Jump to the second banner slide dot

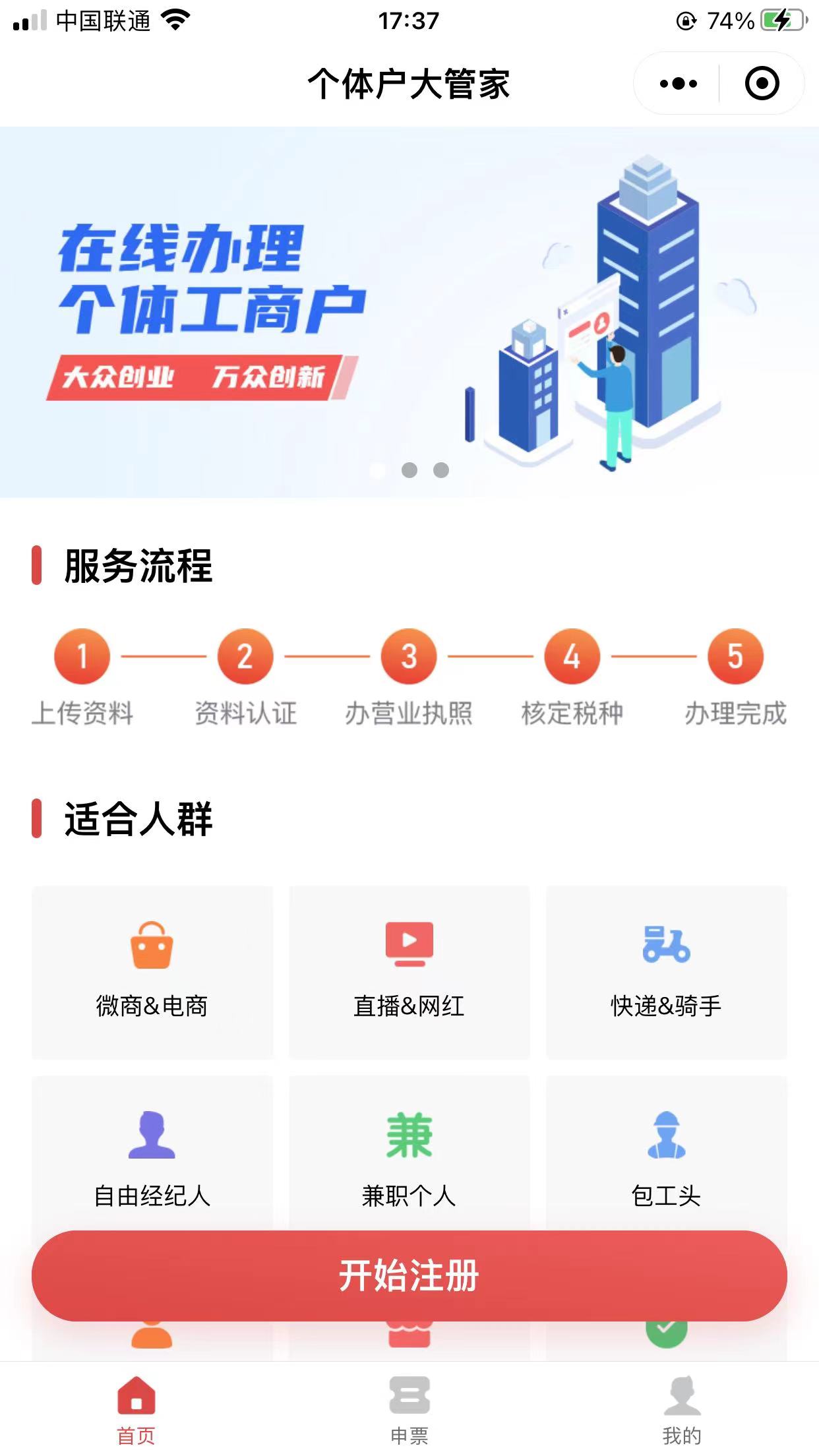409,470
